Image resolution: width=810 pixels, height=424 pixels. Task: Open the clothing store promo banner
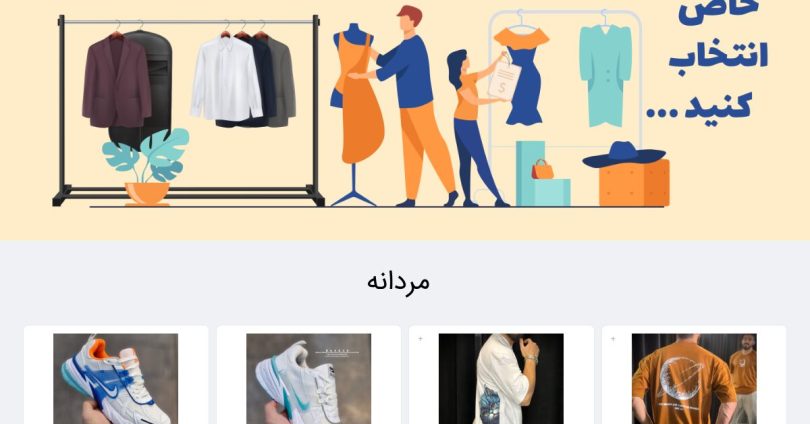click(405, 110)
